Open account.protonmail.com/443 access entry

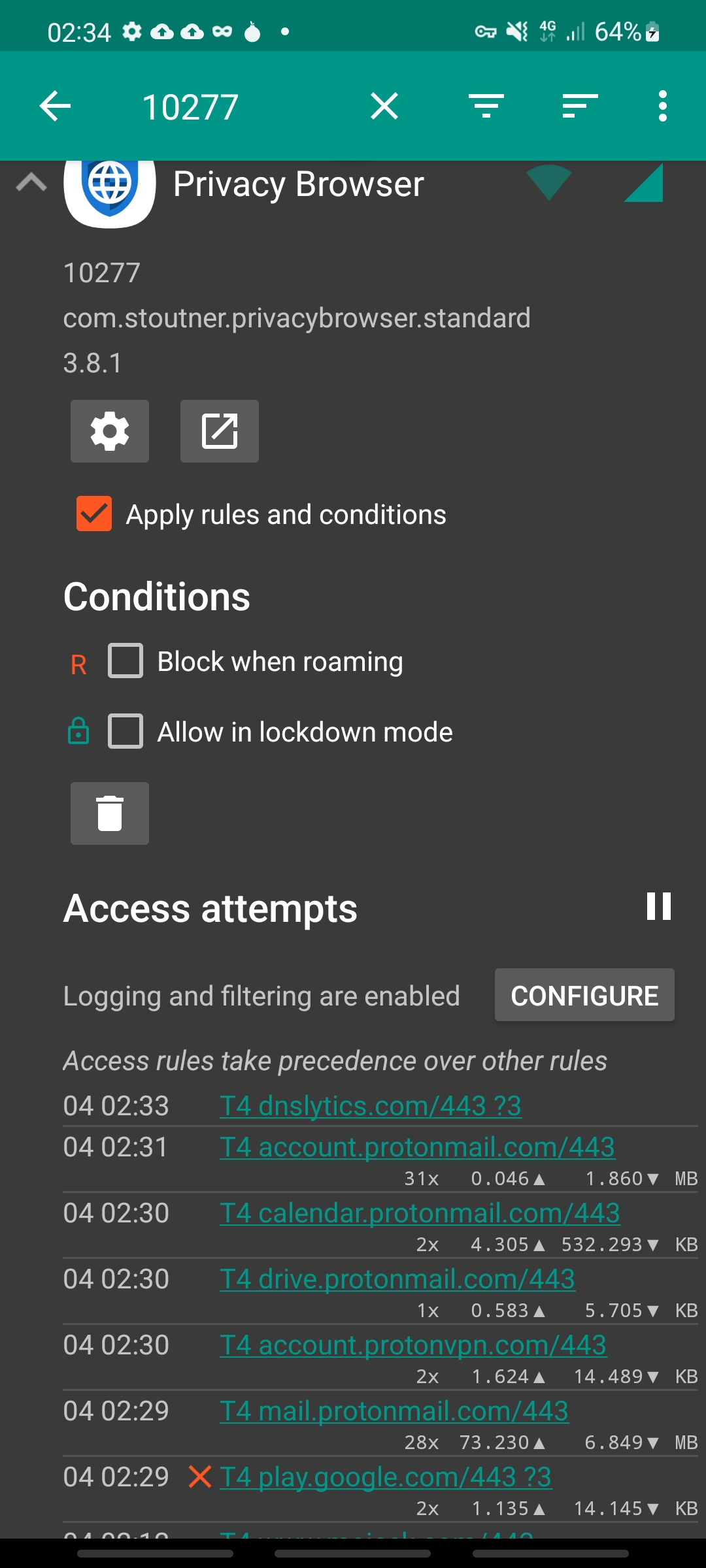pos(417,1147)
